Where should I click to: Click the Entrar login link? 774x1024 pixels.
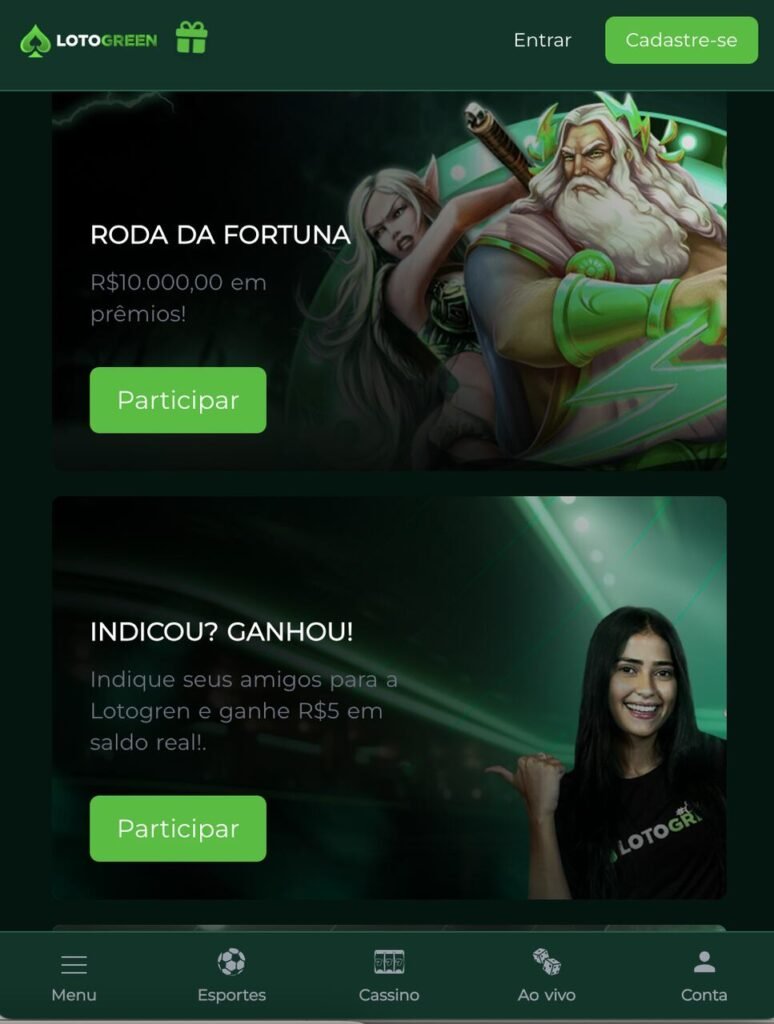pos(541,40)
